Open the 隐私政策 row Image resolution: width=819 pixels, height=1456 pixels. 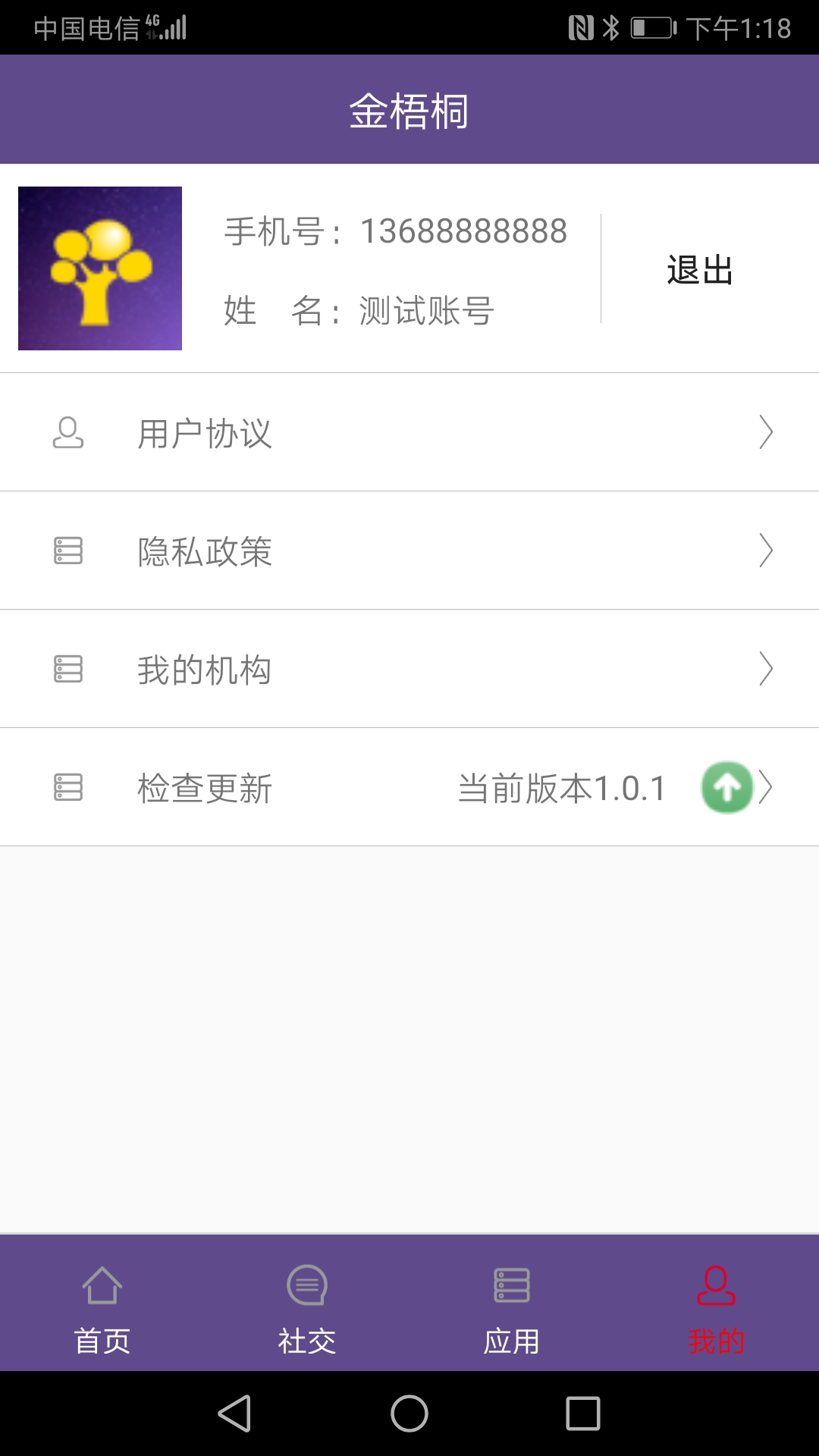tap(409, 551)
